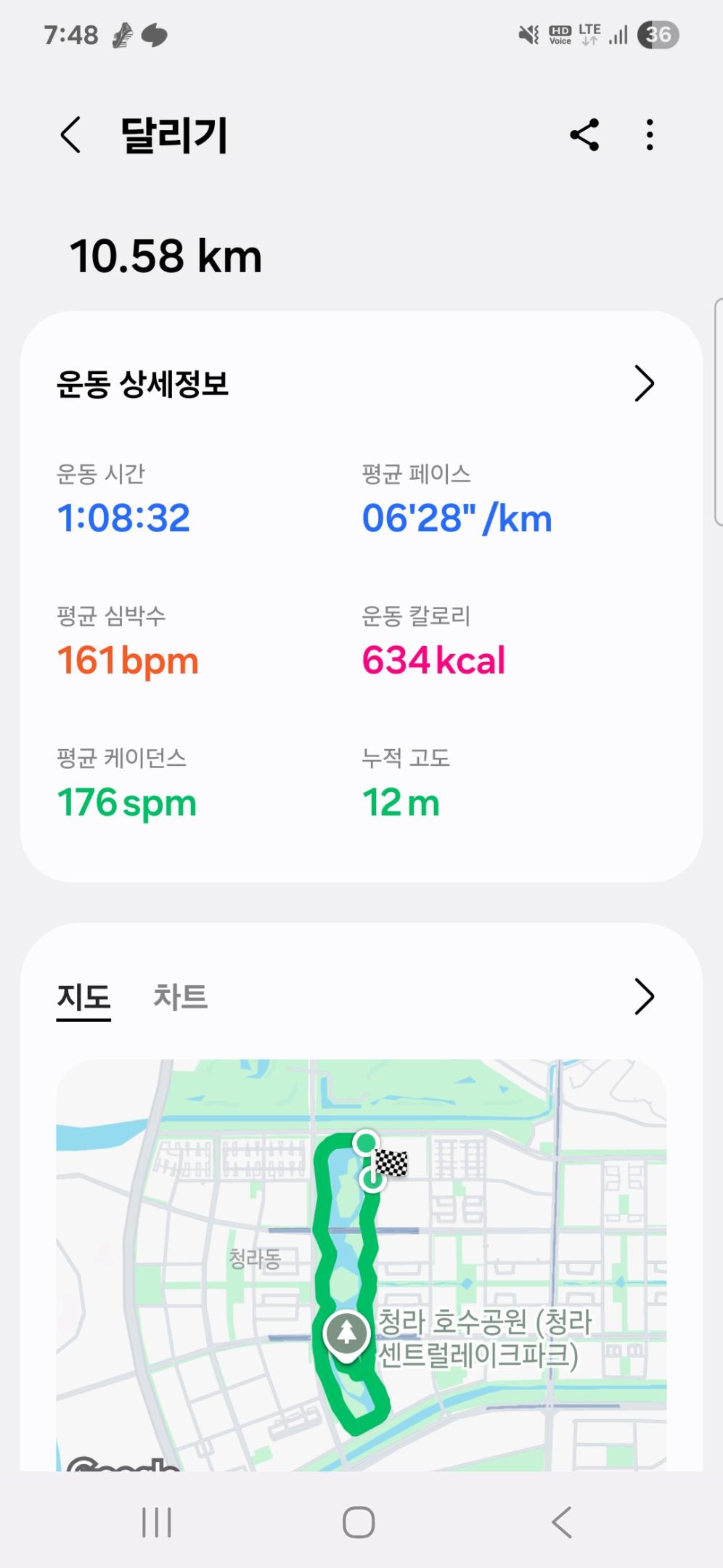Expand 운동 상세정보 details
723x1568 pixels.
[644, 383]
